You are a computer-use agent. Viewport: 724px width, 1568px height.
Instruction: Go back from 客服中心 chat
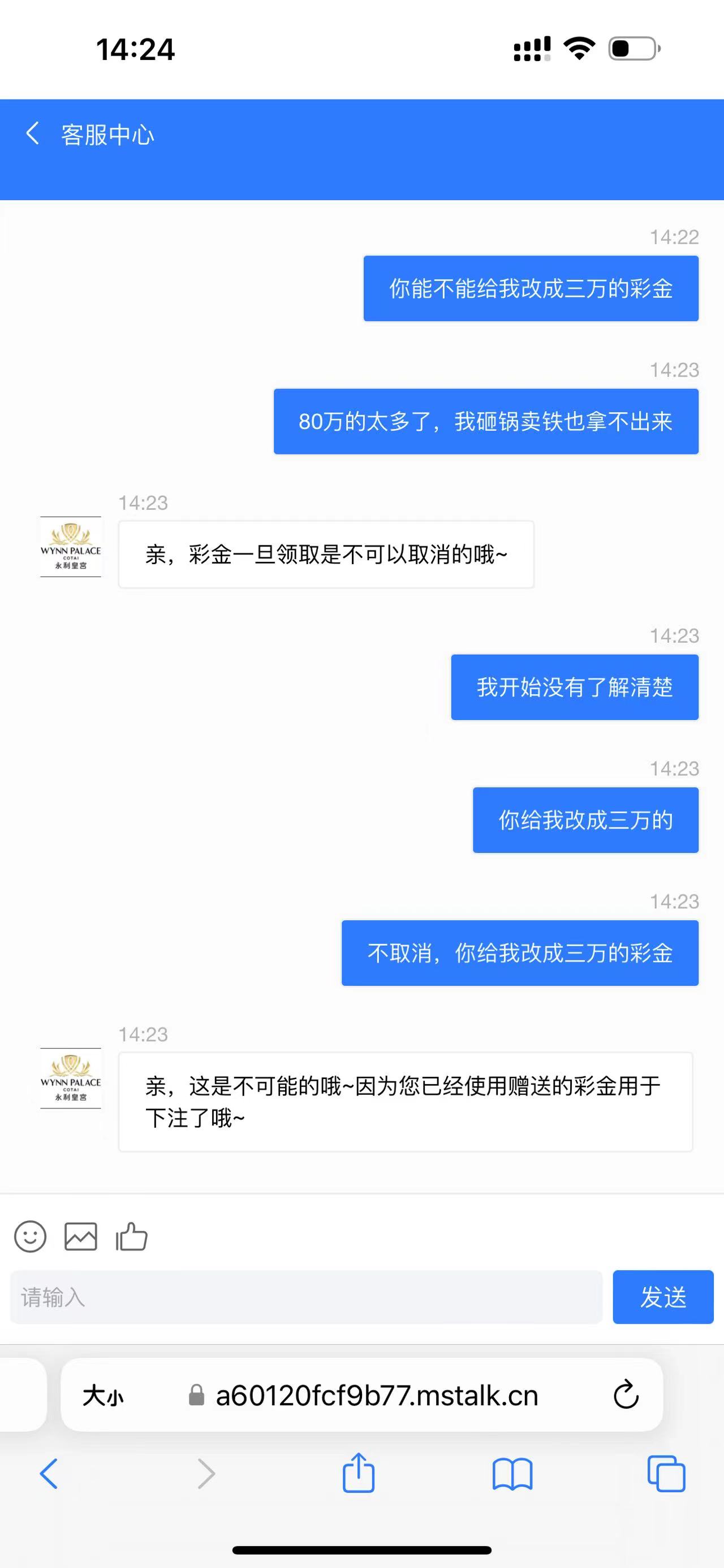tap(33, 133)
